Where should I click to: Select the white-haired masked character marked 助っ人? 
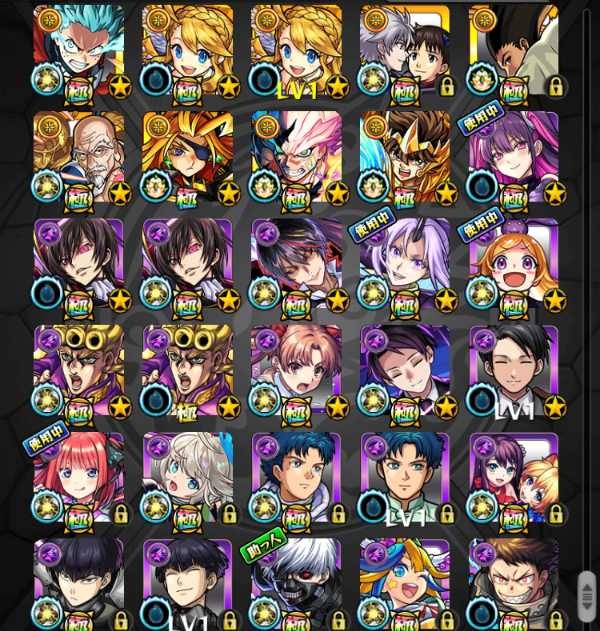[296, 583]
